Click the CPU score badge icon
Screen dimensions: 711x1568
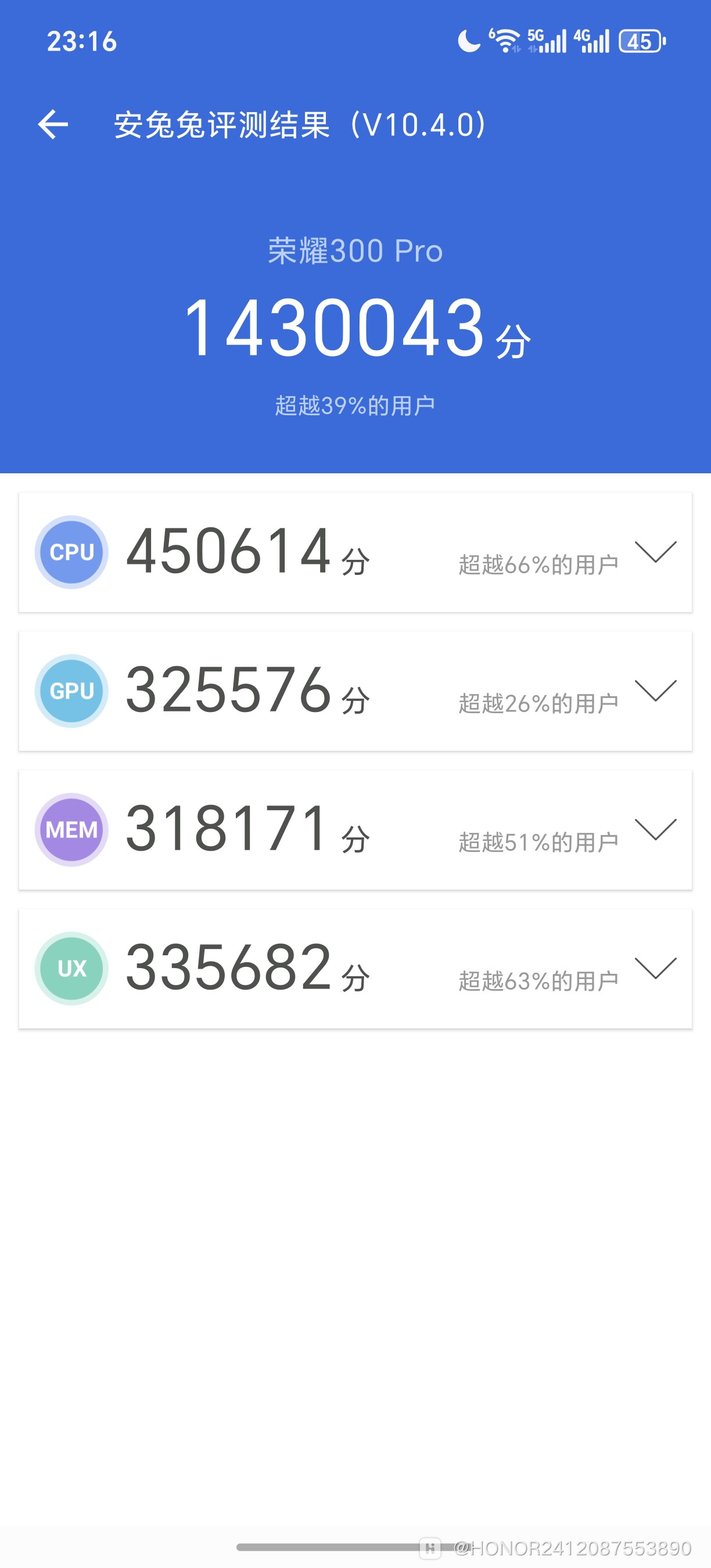[x=71, y=552]
